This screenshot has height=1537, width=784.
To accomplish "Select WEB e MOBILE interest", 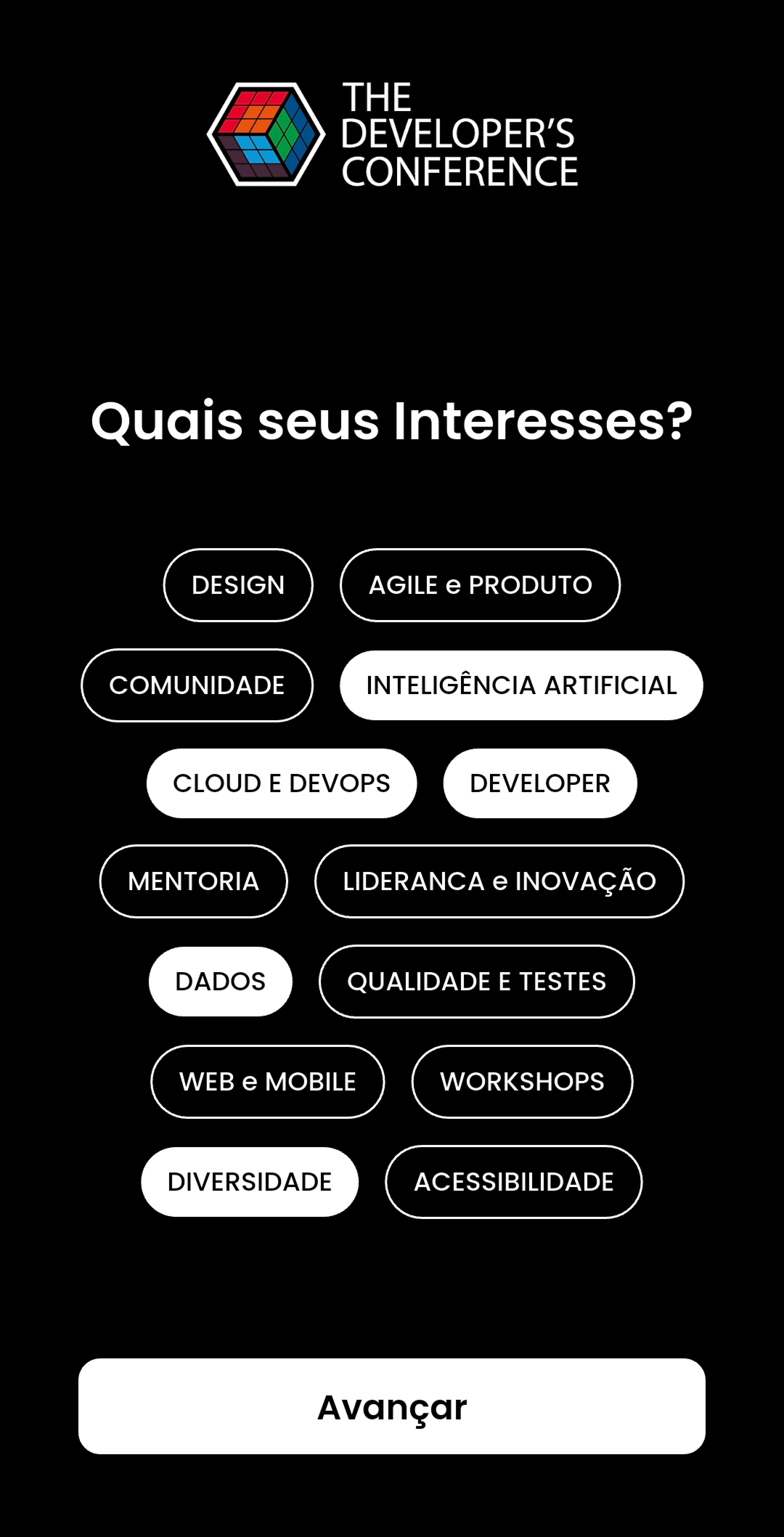I will (x=268, y=1082).
